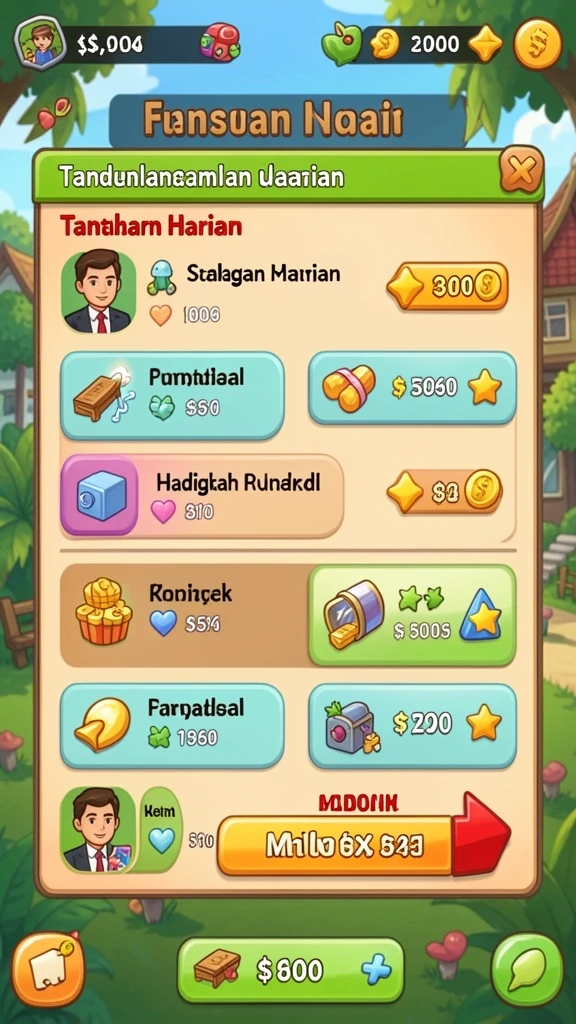This screenshot has height=1024, width=576.
Task: Tap the gold coin shop button
Action: (537, 44)
